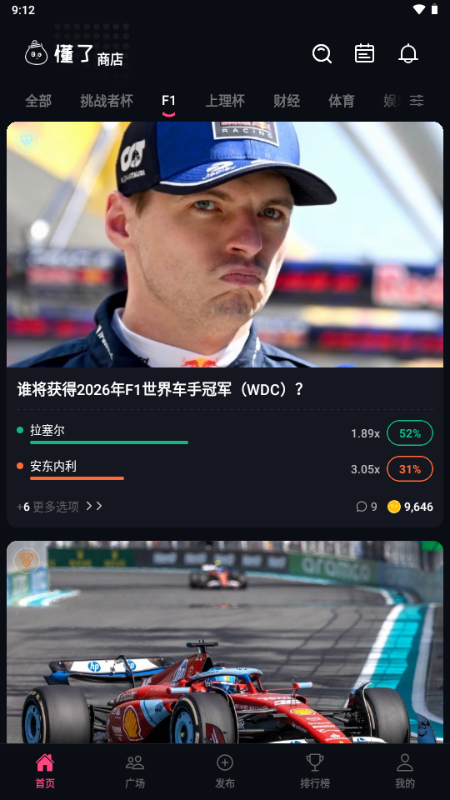Switch to the 我的 profile tab
Screen dimensions: 450x800
tap(405, 771)
